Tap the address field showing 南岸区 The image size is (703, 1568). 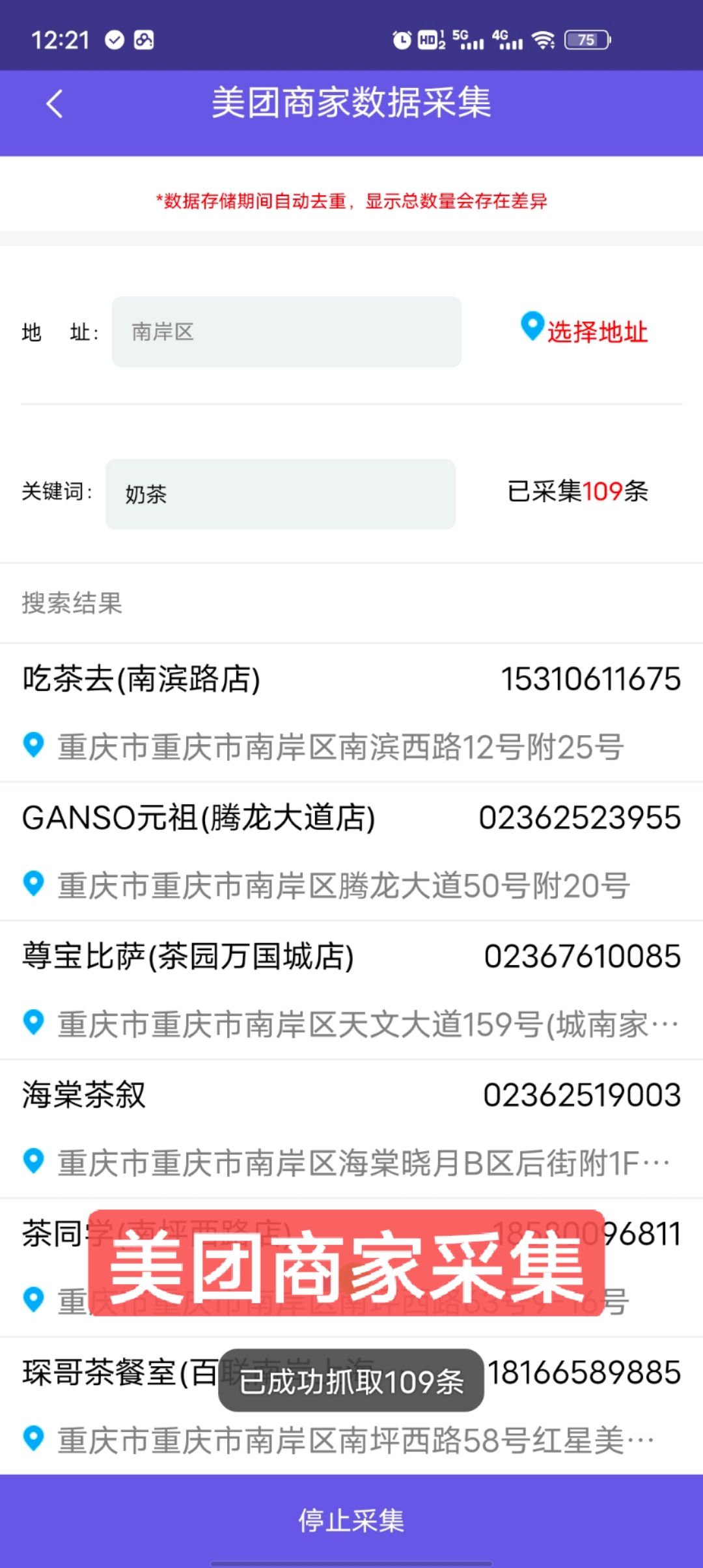286,332
